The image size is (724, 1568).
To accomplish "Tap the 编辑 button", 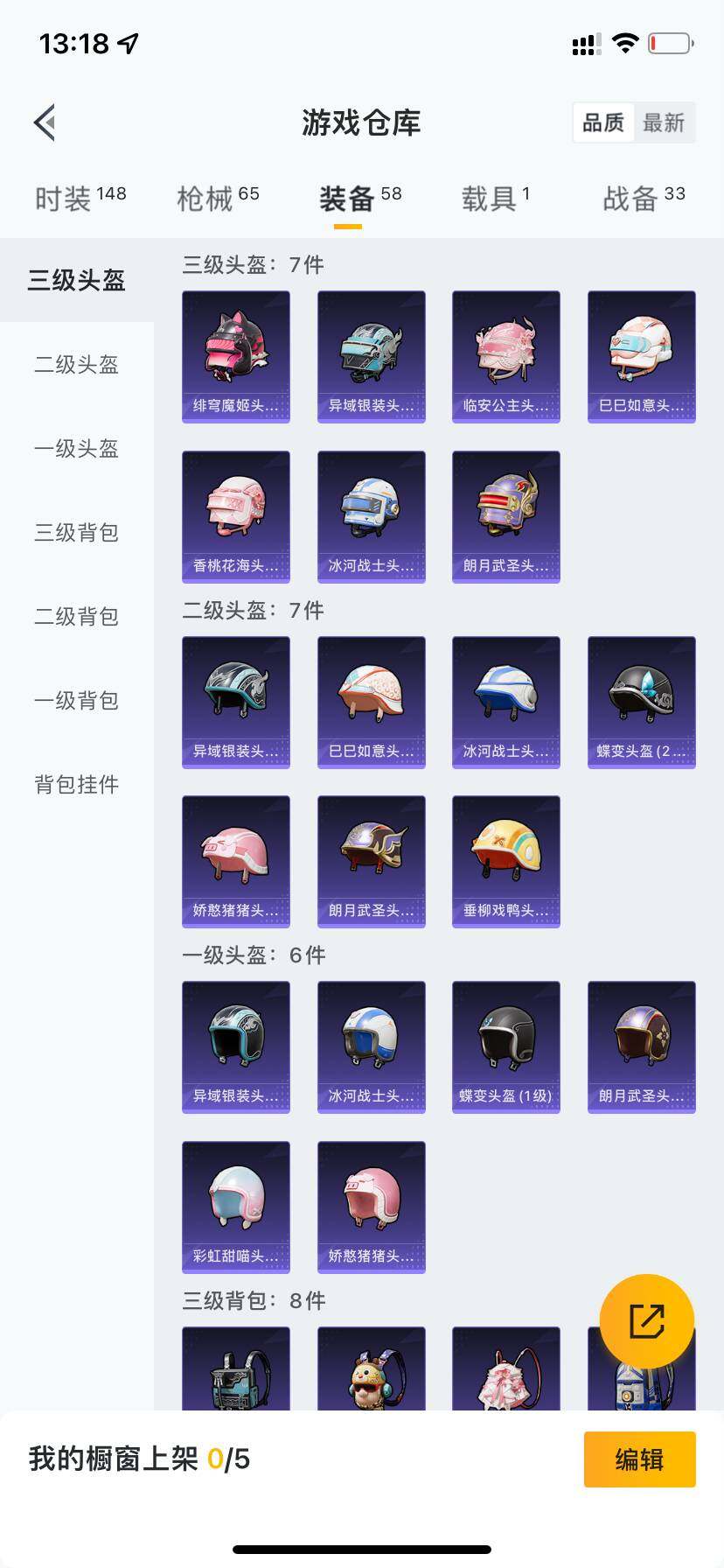I will (639, 1459).
